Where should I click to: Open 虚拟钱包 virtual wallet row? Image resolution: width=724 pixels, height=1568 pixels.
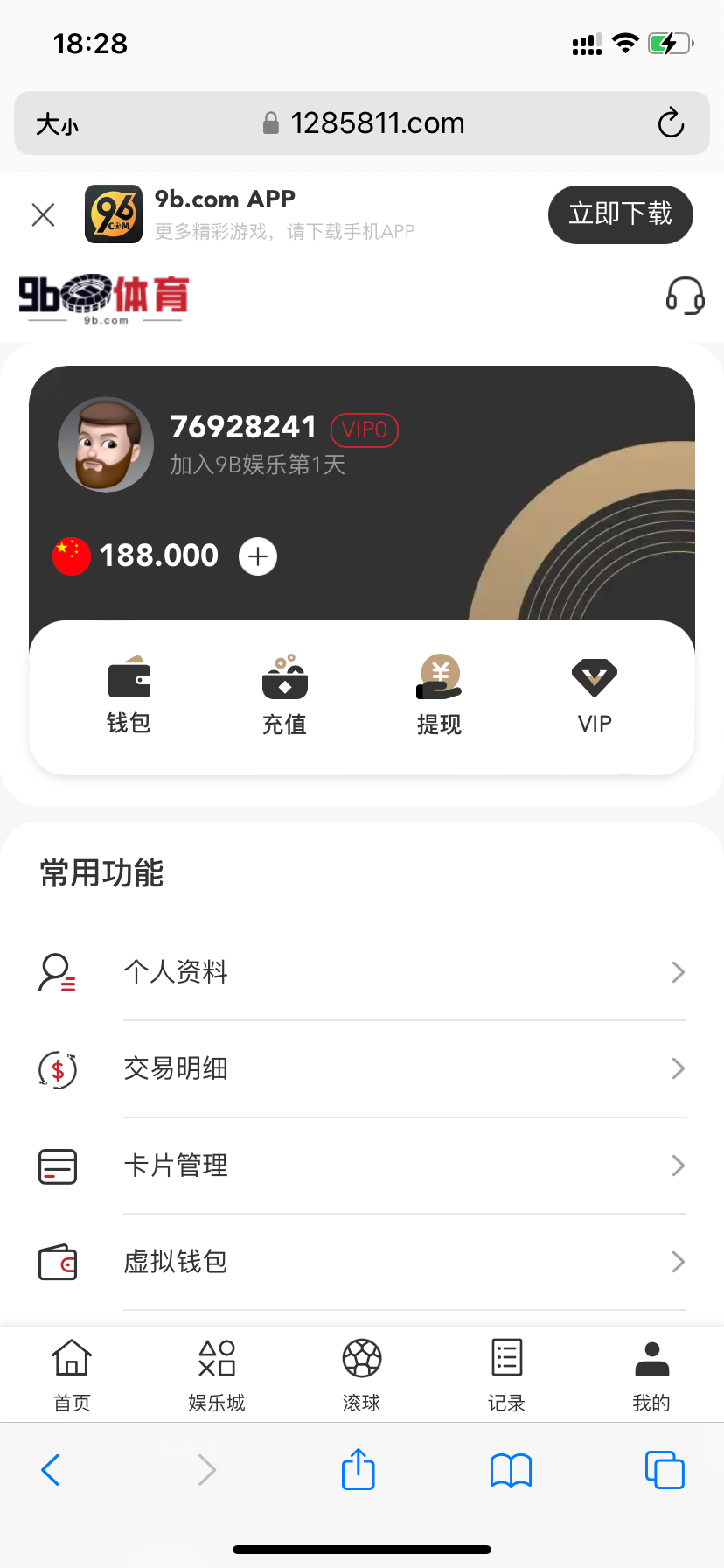click(x=361, y=1262)
